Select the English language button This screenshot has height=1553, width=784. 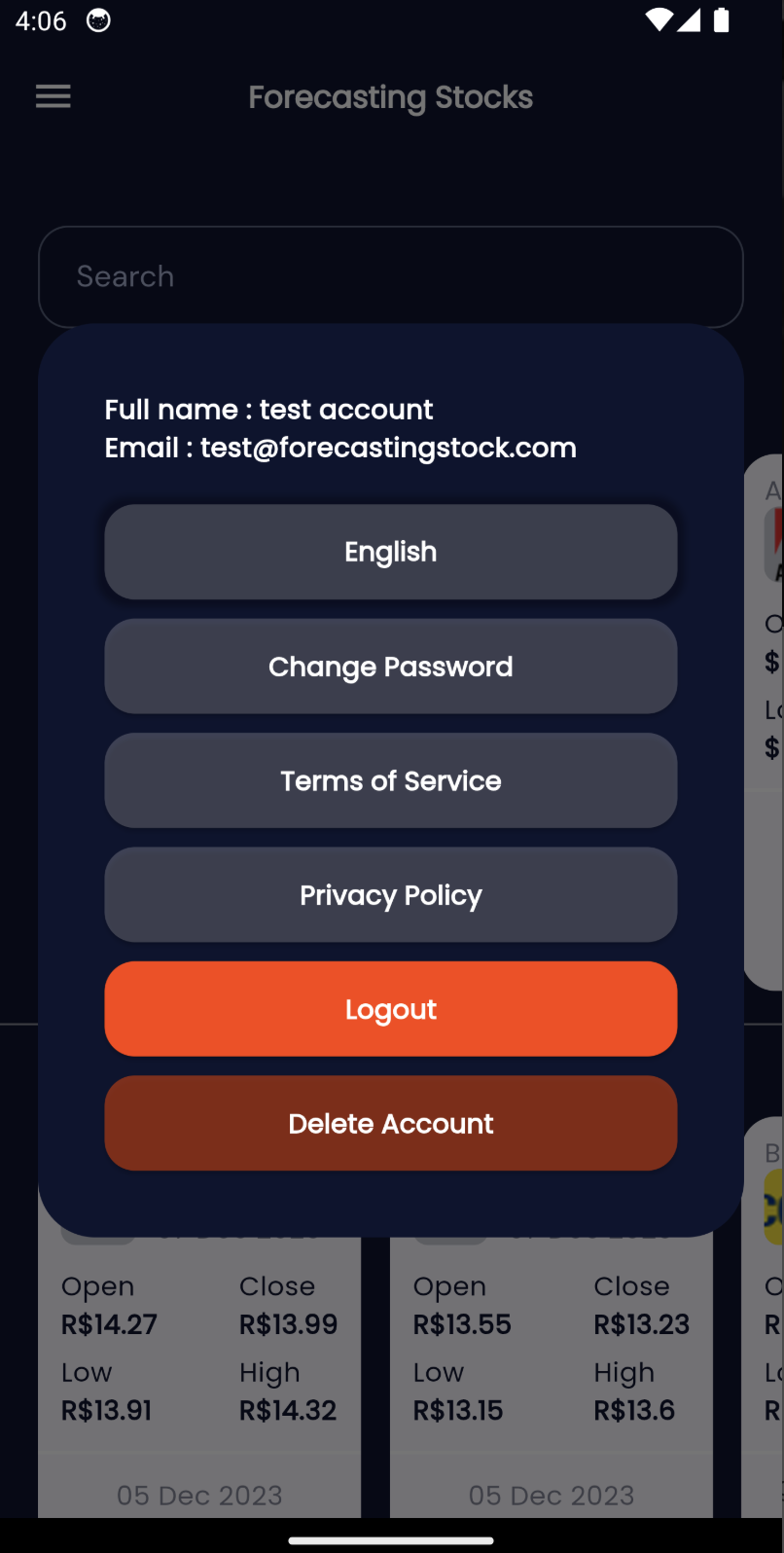pos(391,552)
